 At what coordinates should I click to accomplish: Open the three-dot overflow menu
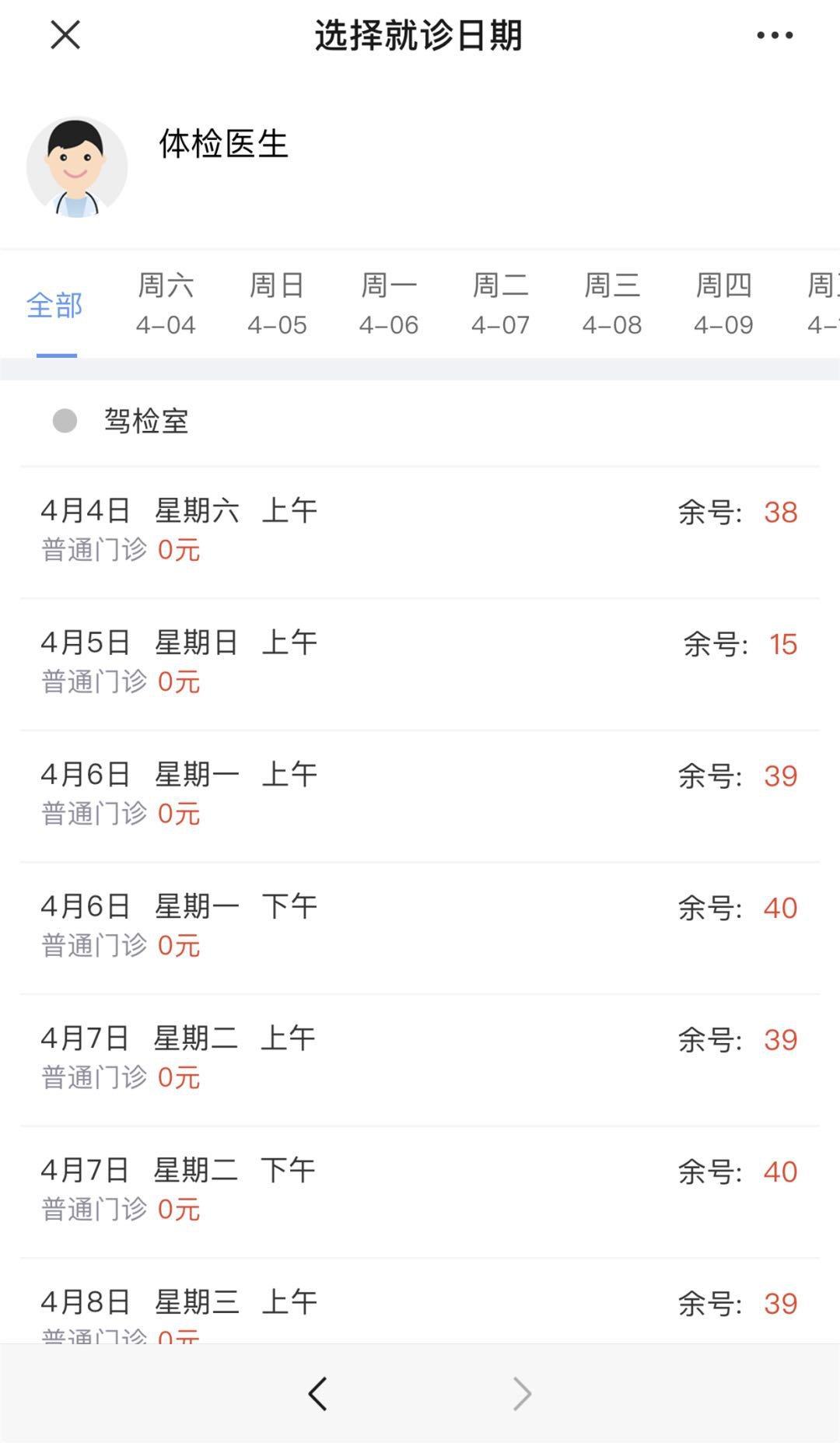[x=775, y=35]
